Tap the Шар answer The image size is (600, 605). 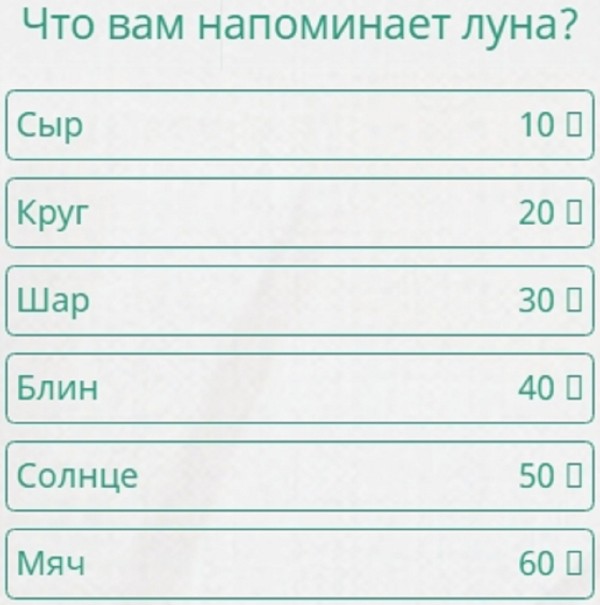click(x=300, y=300)
